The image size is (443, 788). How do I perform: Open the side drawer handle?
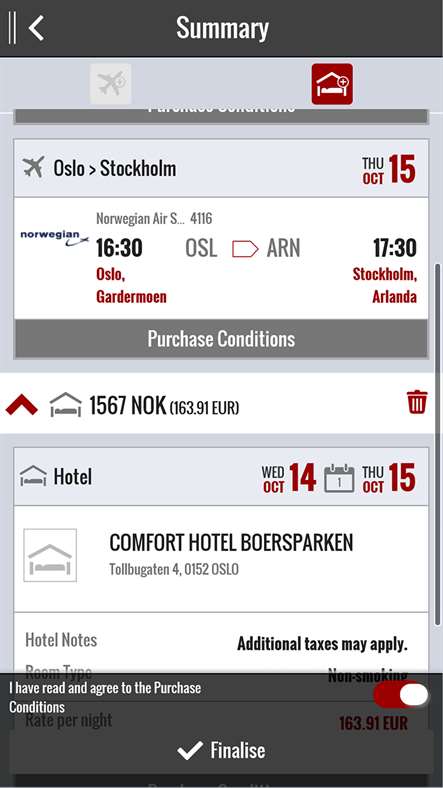pos(12,28)
